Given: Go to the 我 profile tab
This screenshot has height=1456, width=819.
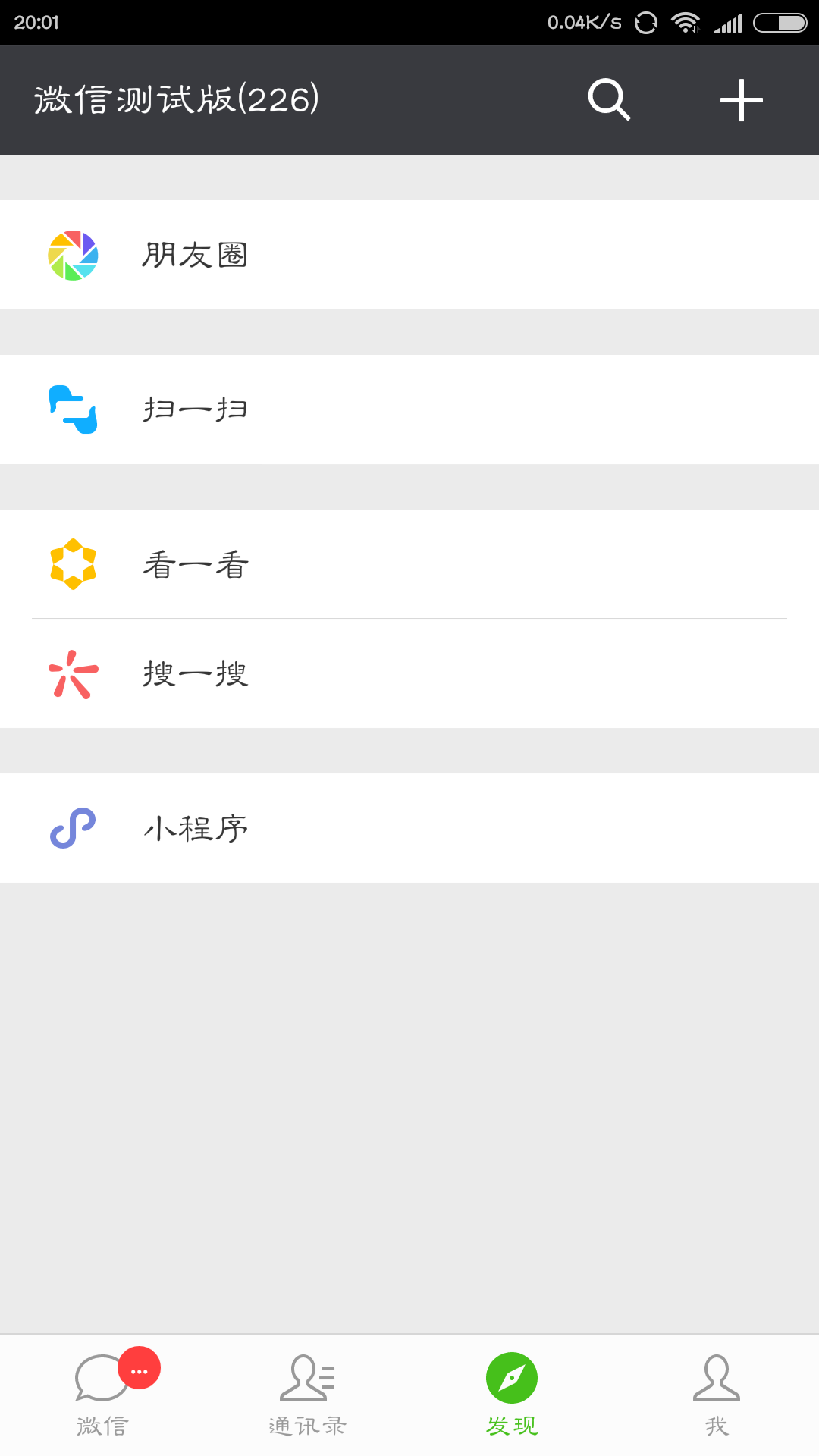Looking at the screenshot, I should pyautogui.click(x=717, y=1395).
